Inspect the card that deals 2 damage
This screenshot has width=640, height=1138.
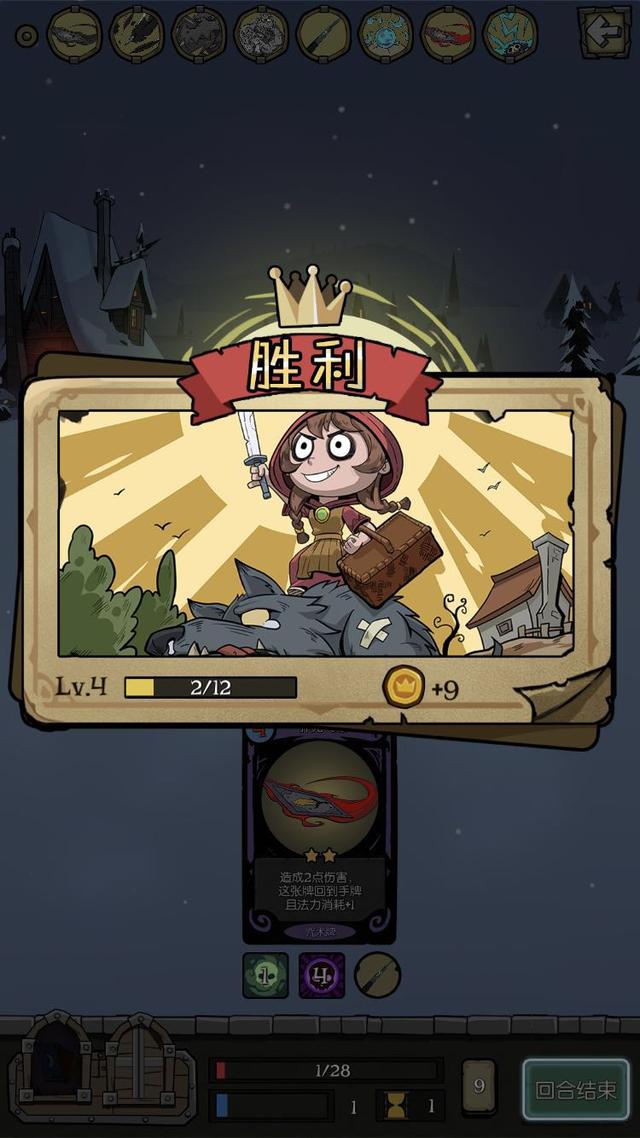pos(319,837)
